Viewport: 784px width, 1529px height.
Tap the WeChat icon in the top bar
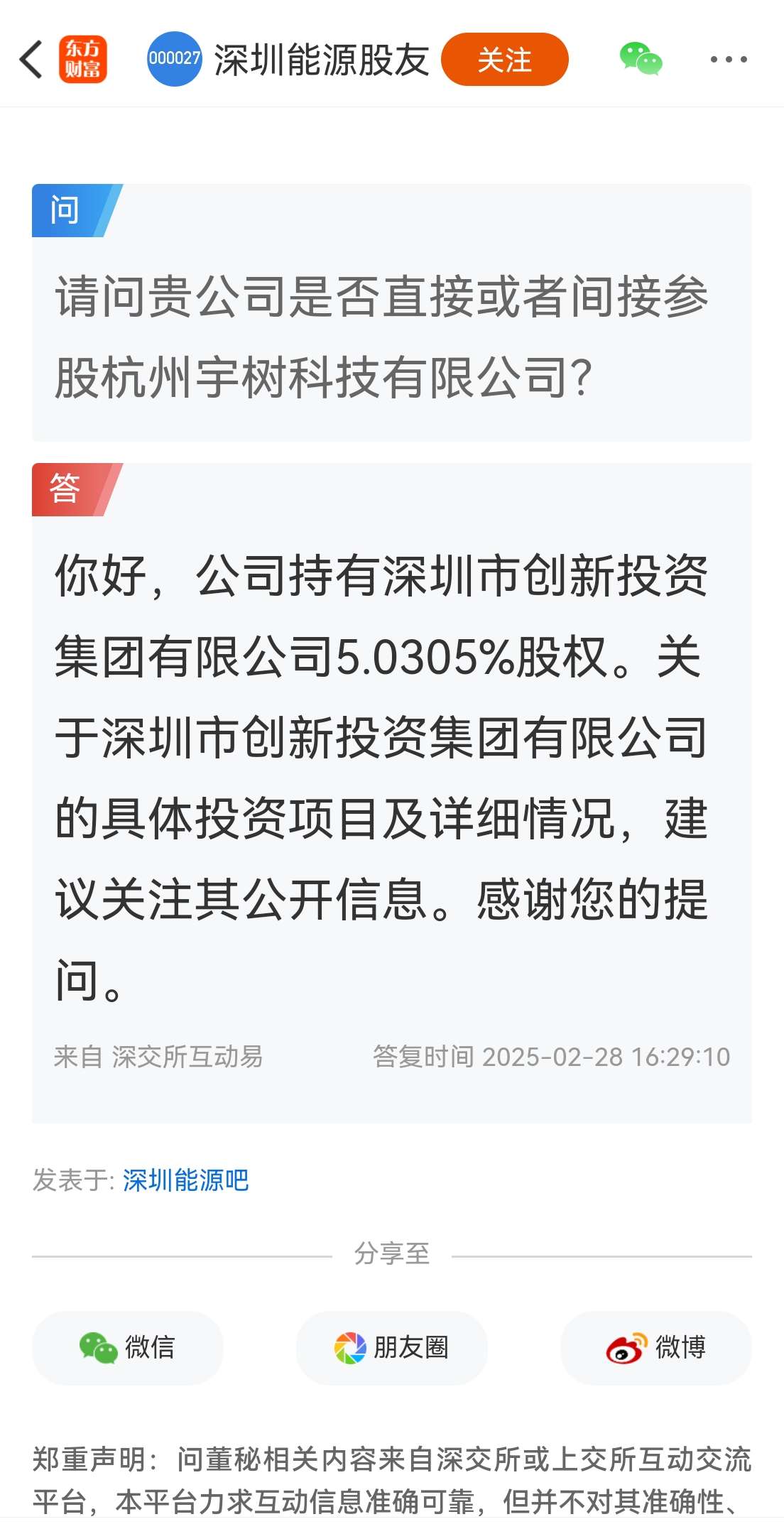point(641,59)
